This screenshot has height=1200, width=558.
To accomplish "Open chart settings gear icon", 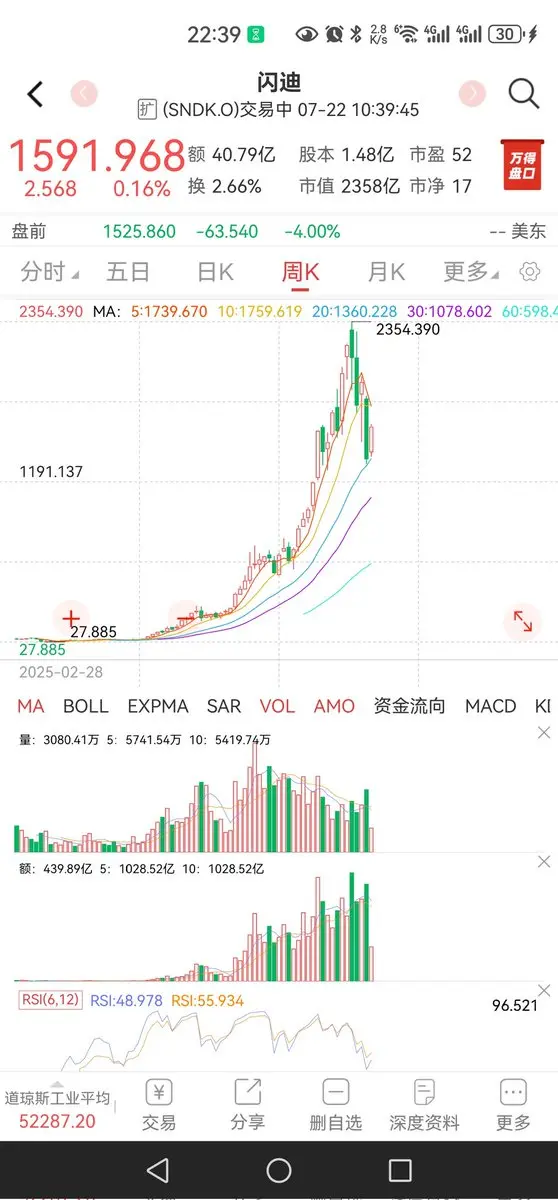I will tap(530, 272).
